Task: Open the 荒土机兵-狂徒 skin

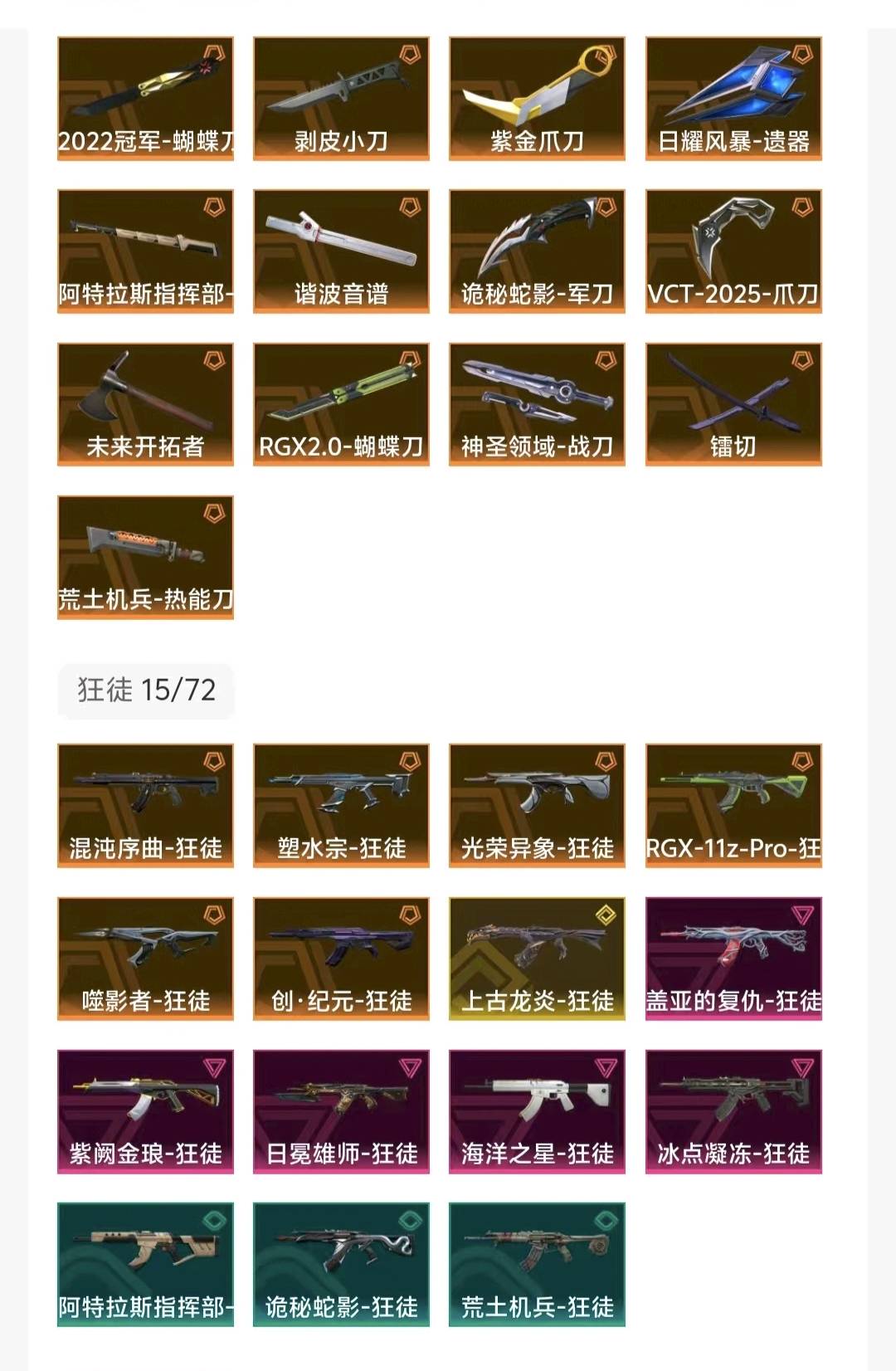Action: 537,1264
